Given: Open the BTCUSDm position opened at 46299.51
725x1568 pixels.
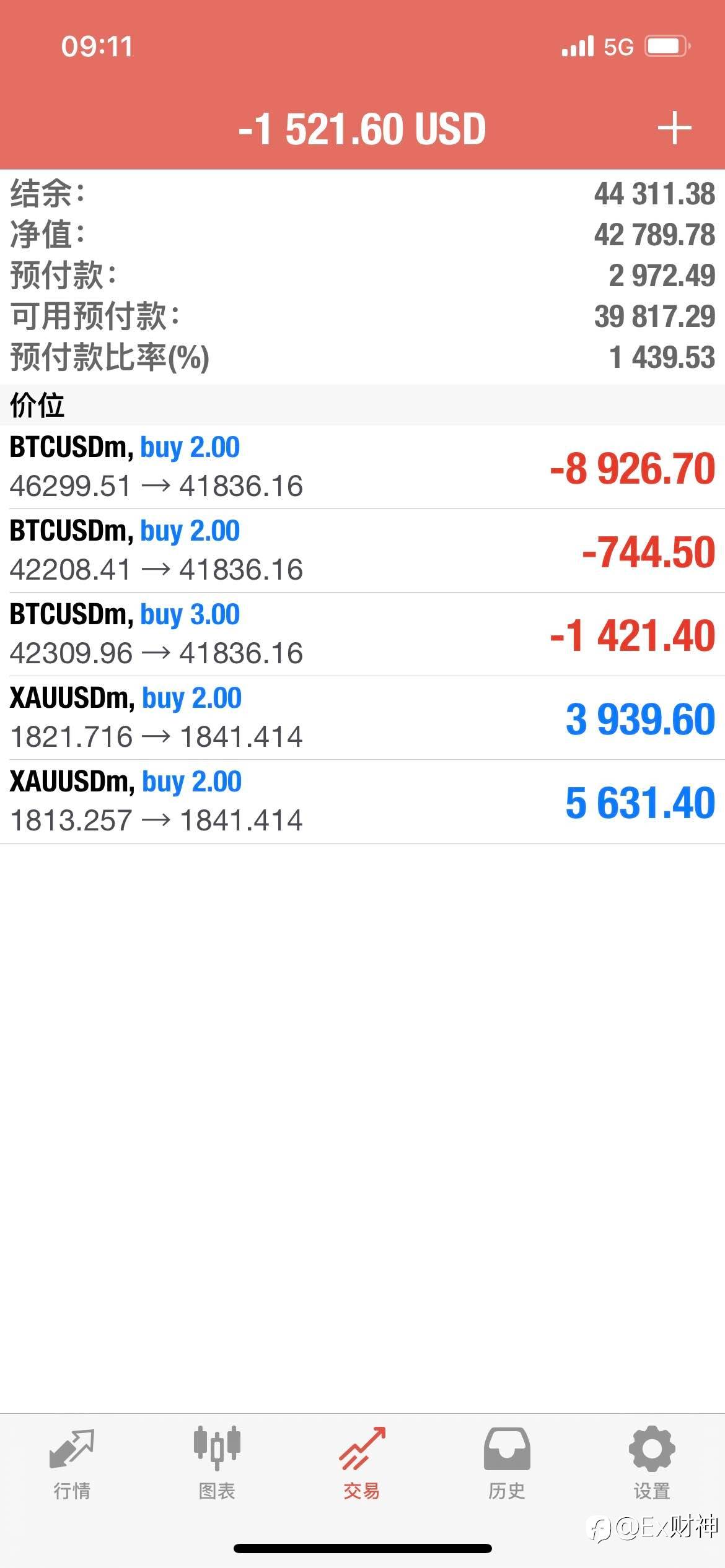Looking at the screenshot, I should coord(362,467).
